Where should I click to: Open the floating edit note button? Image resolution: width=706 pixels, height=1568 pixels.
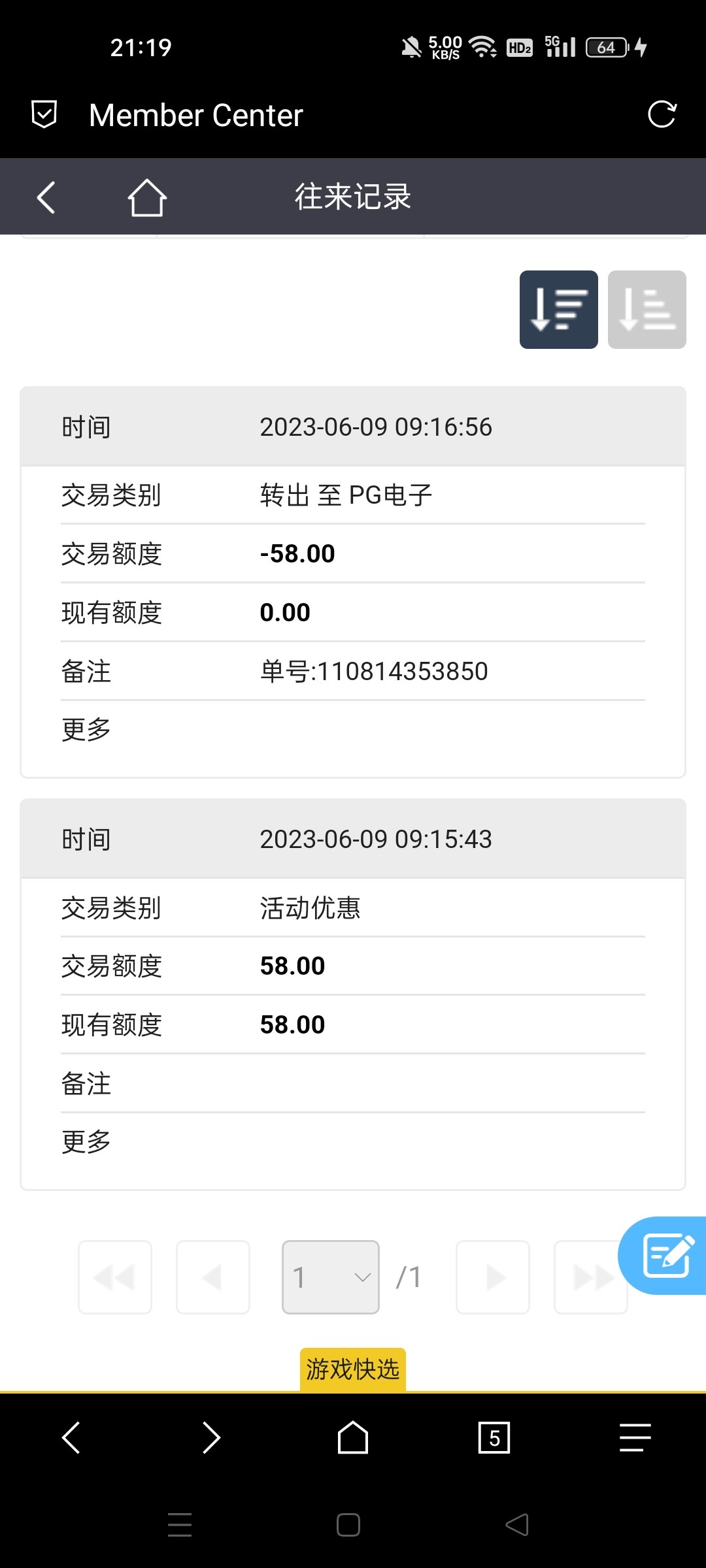(x=665, y=1255)
